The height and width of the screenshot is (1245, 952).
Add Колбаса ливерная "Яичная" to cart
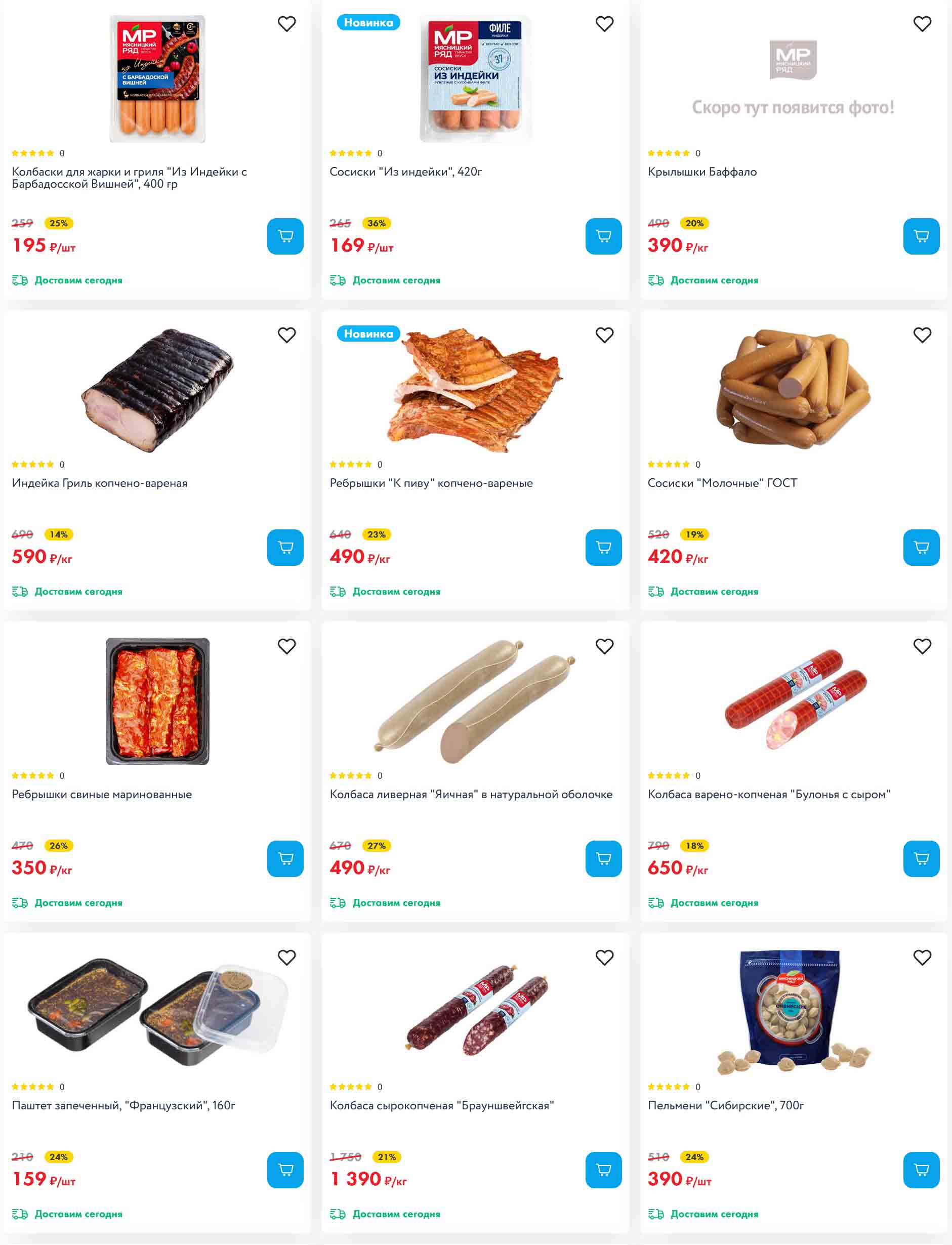pos(603,858)
